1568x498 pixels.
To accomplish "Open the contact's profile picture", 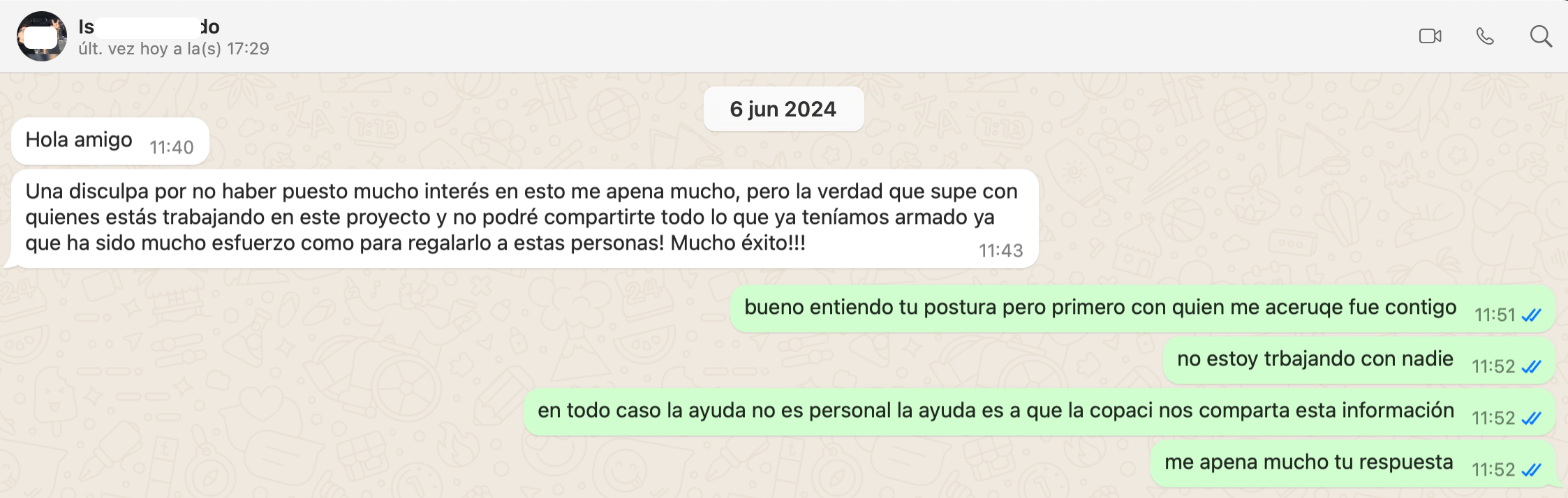I will tap(42, 36).
